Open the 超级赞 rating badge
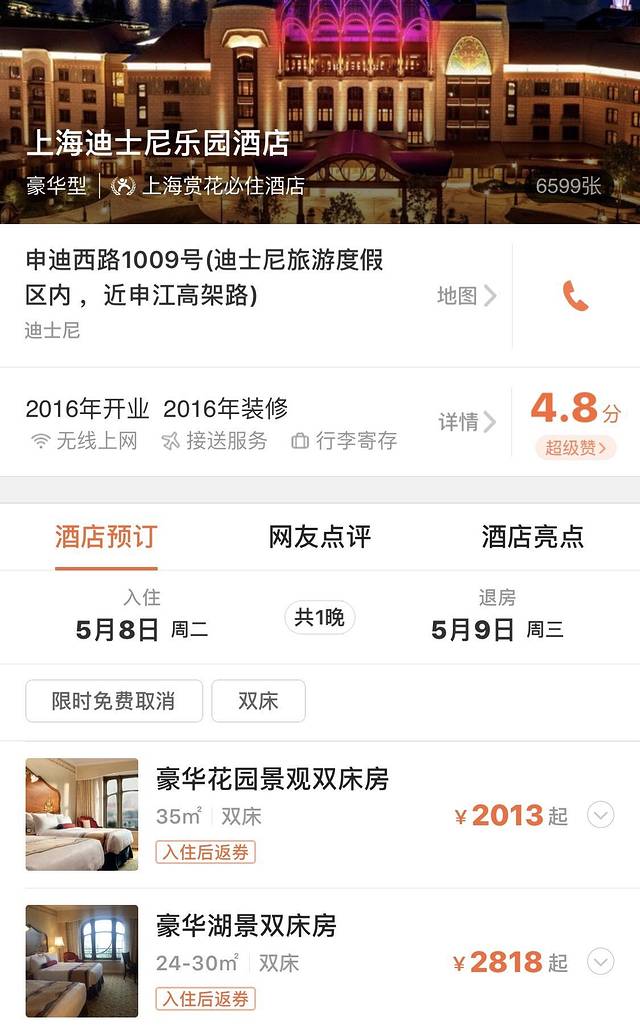 coord(575,448)
